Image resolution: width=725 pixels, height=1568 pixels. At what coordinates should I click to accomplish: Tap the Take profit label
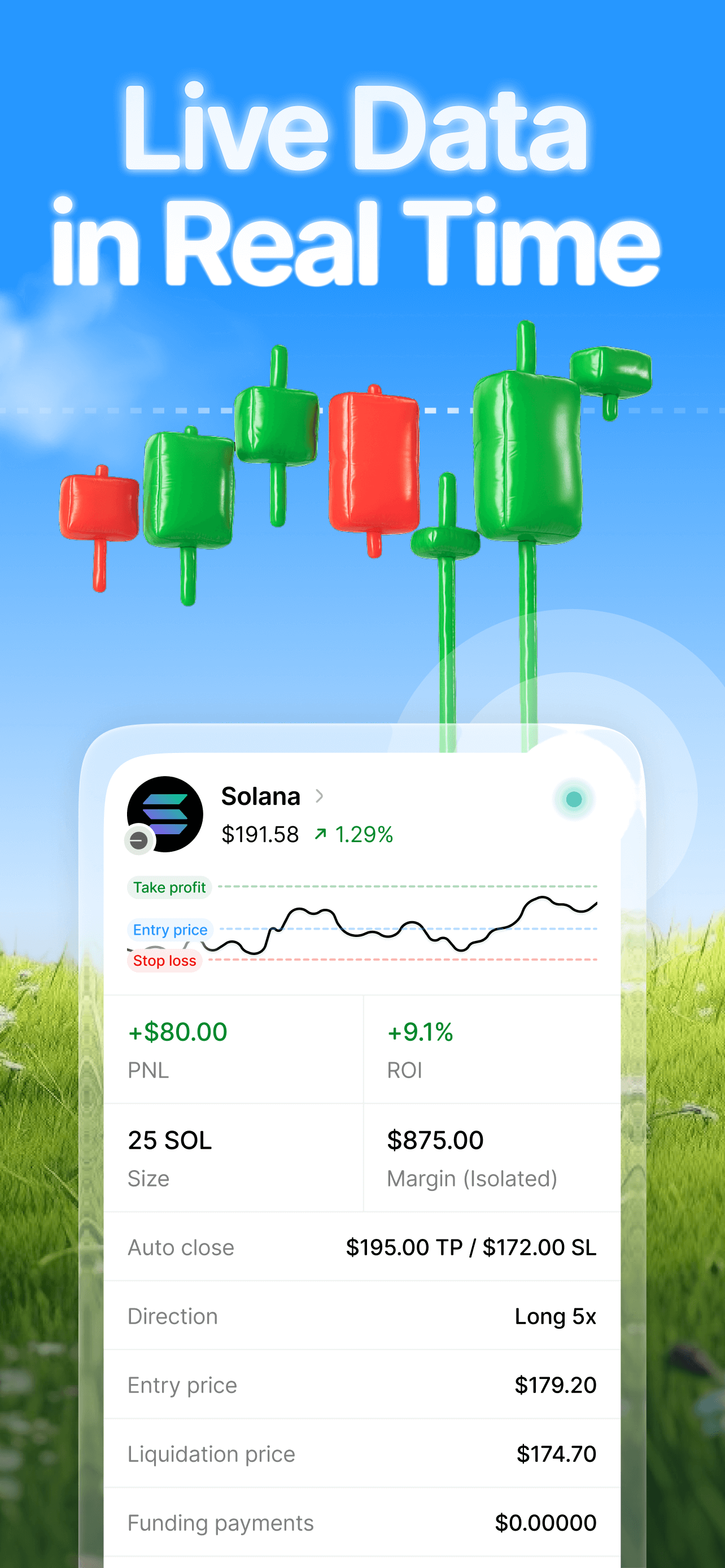(x=169, y=887)
